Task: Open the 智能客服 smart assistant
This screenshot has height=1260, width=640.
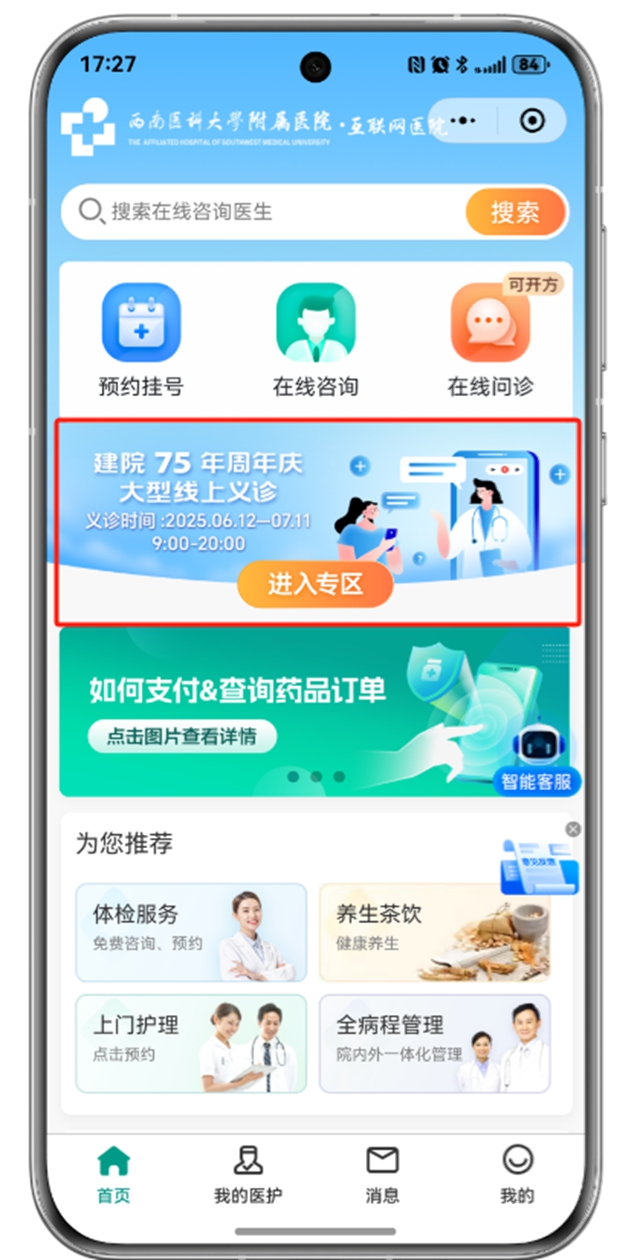Action: pos(536,762)
